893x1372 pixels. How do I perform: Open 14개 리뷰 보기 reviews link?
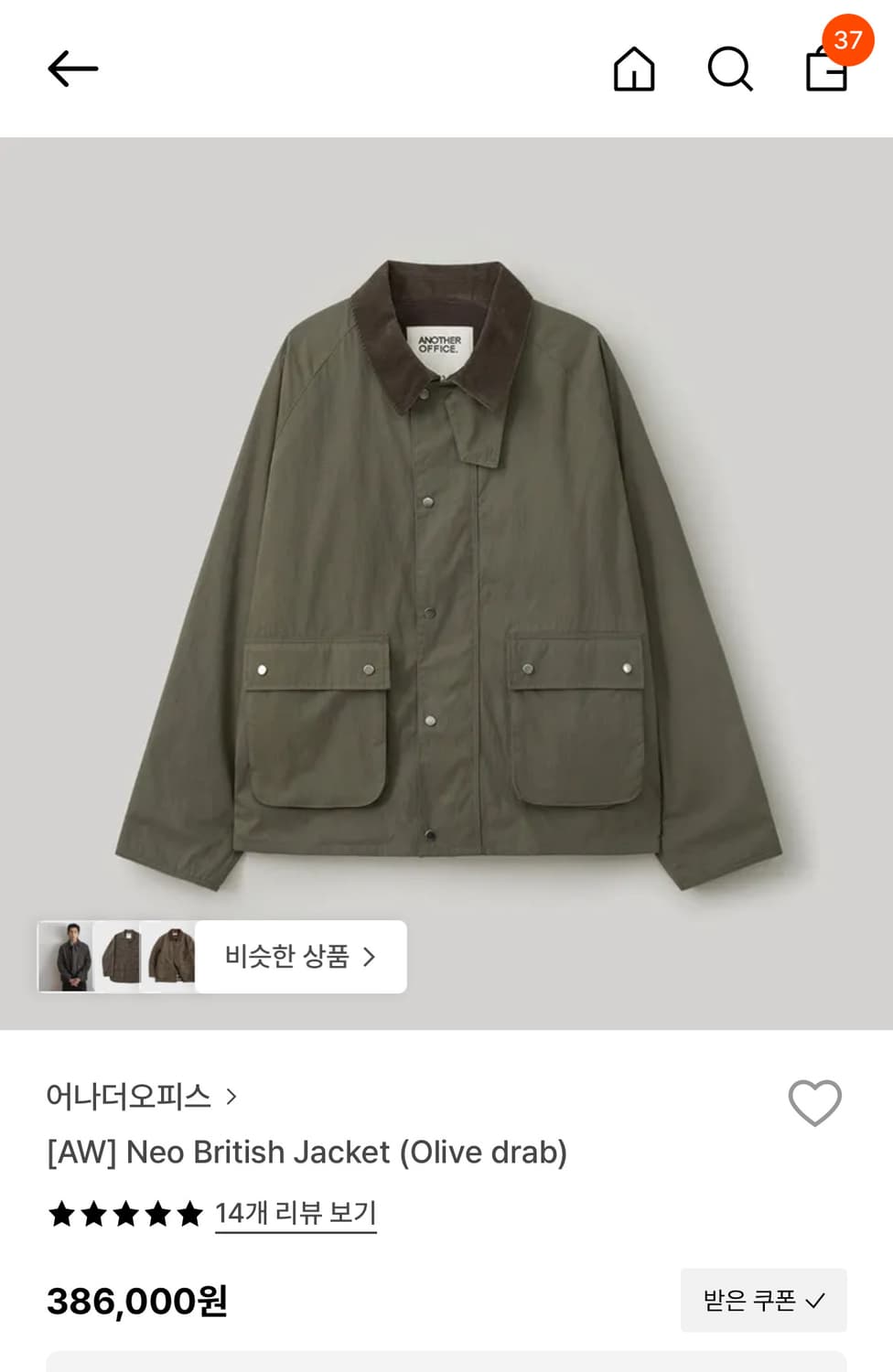click(x=295, y=1214)
